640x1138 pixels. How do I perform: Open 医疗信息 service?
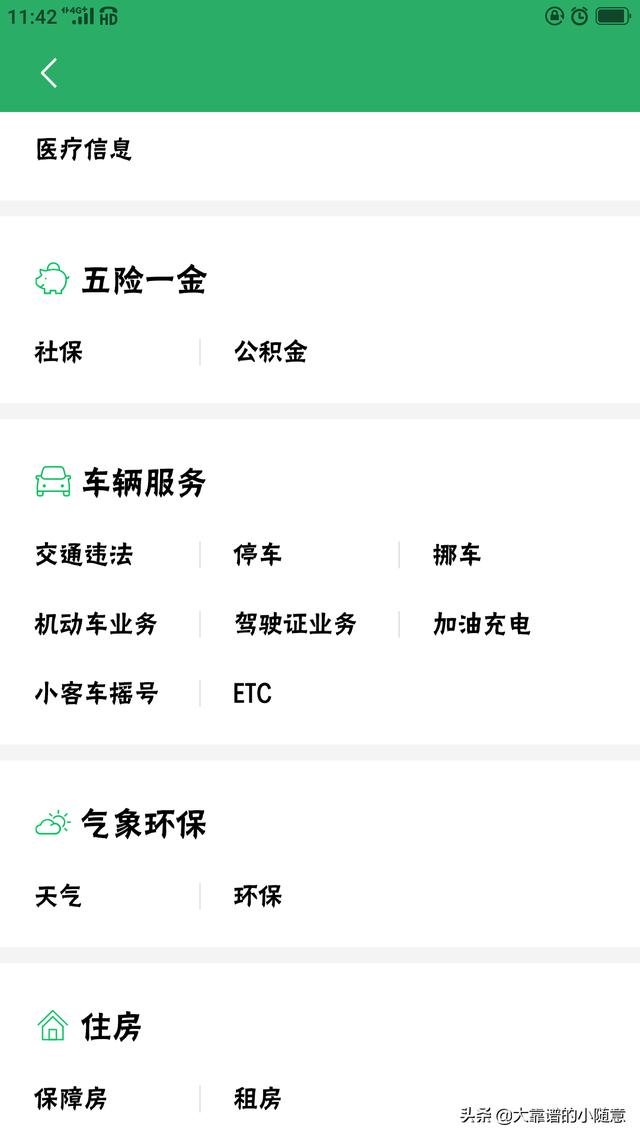click(x=84, y=150)
